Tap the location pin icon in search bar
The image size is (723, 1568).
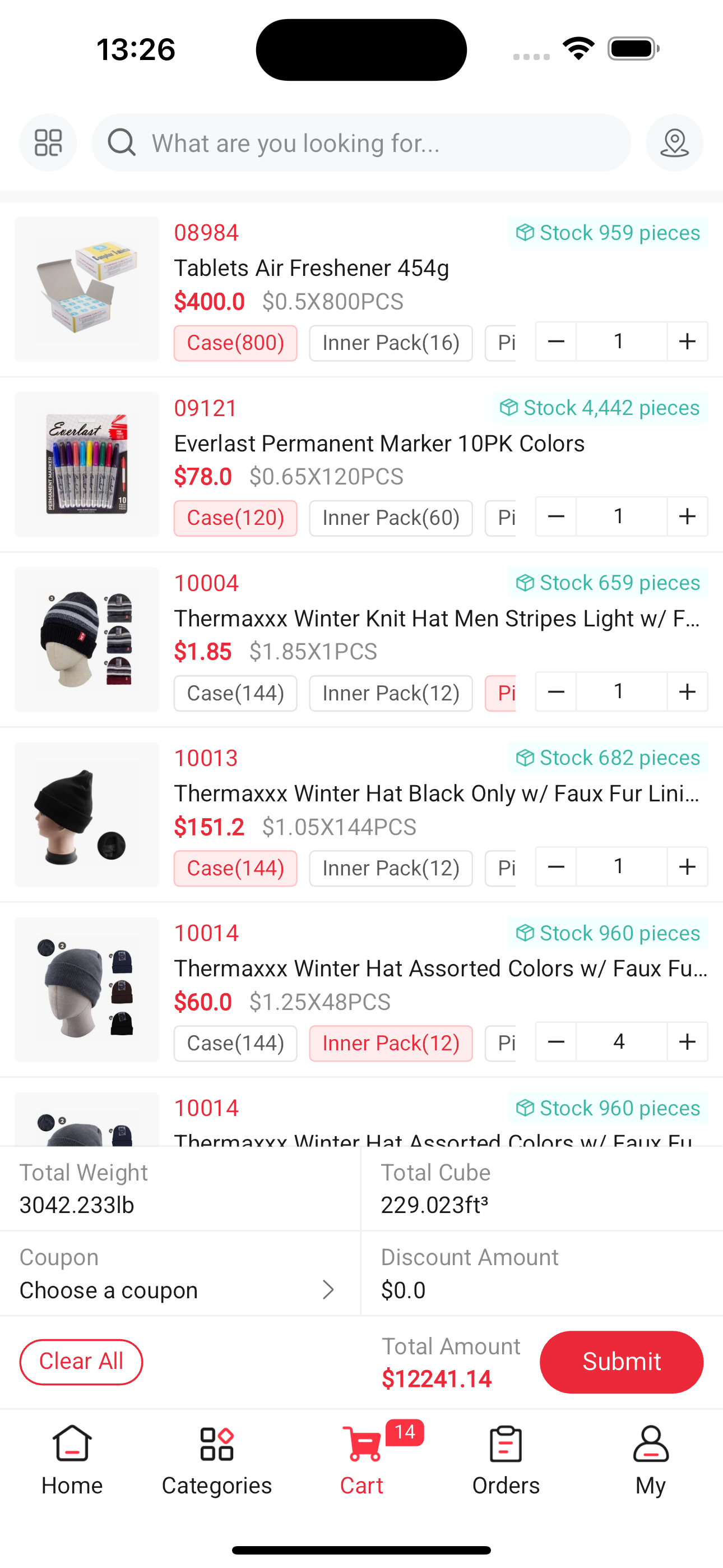tap(674, 142)
